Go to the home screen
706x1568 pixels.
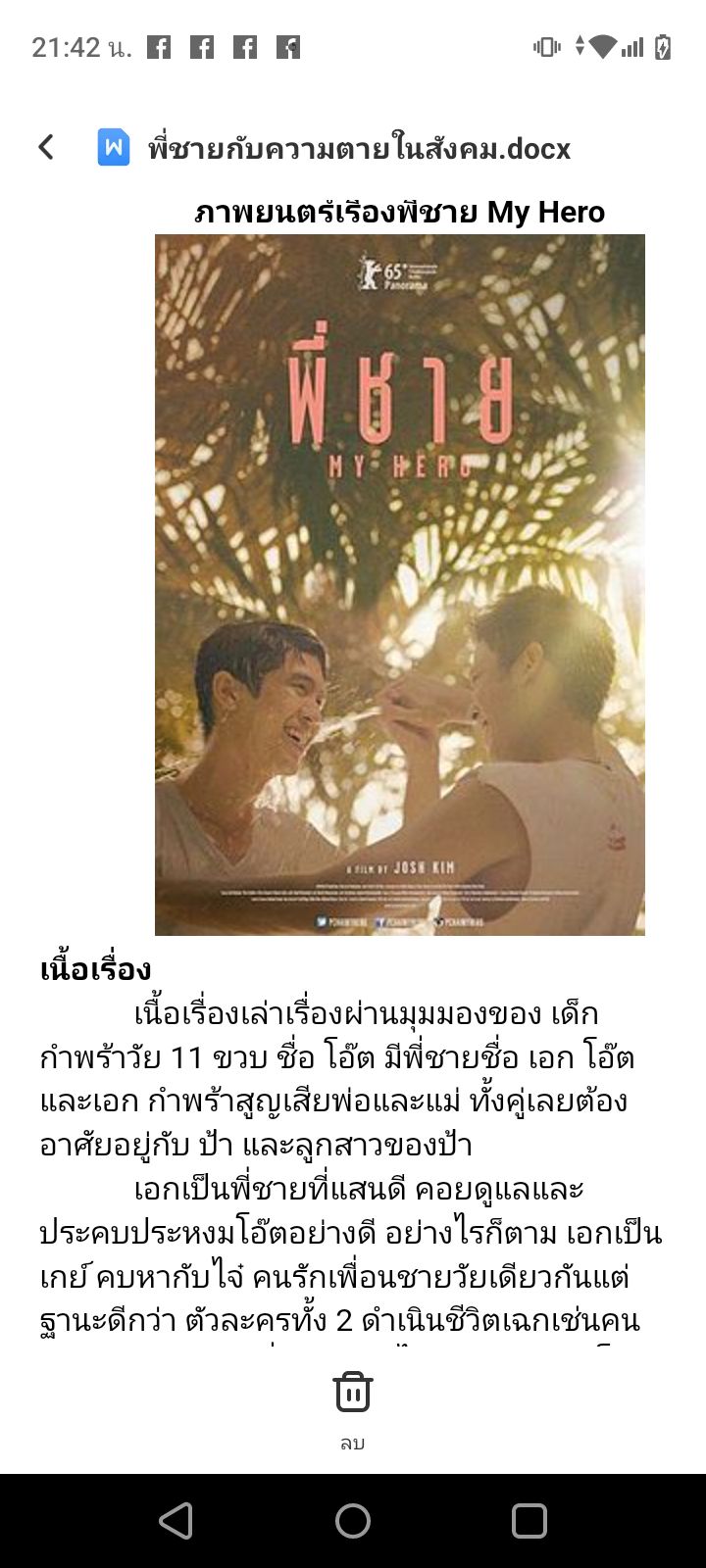pos(353,1521)
